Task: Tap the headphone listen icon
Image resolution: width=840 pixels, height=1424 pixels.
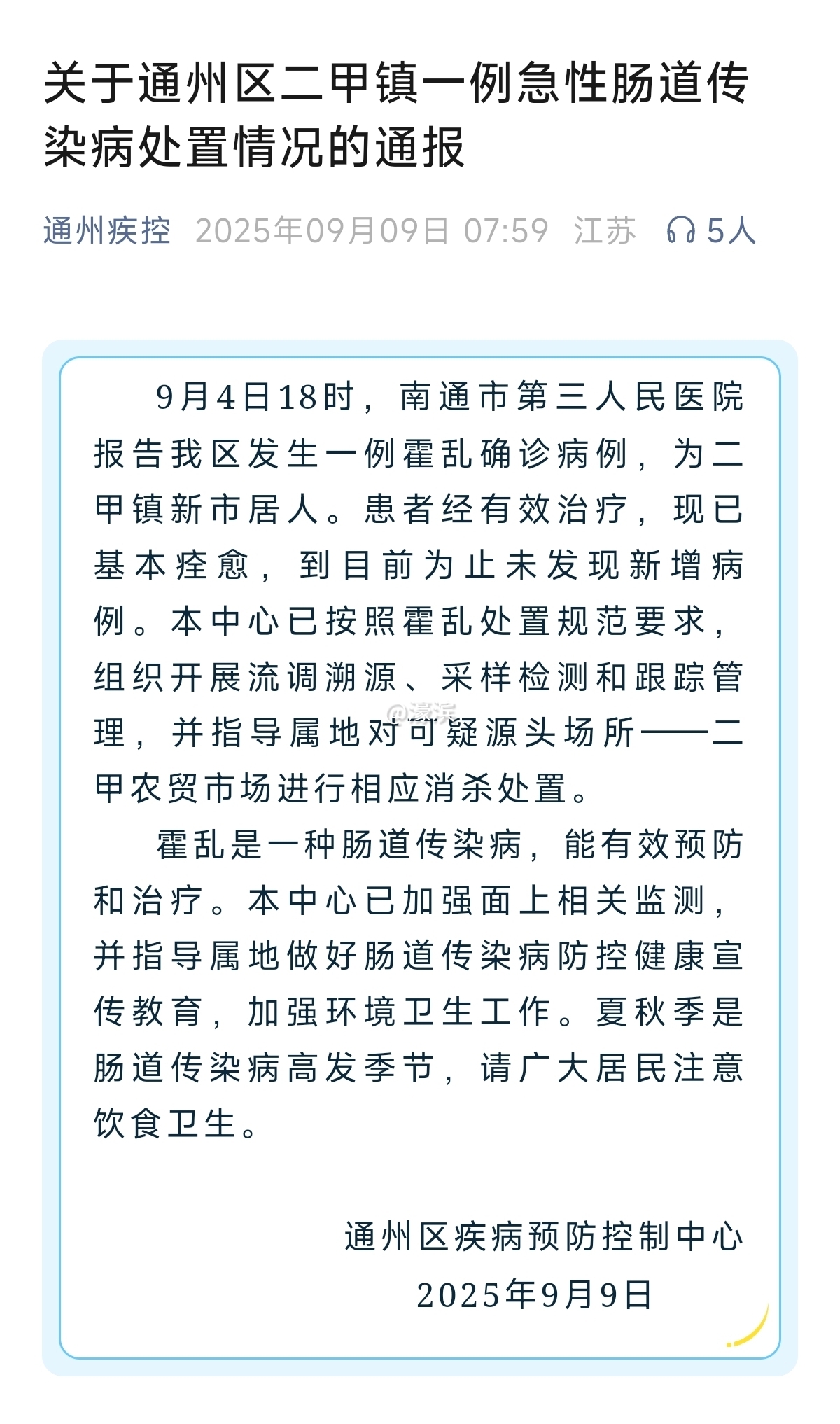Action: point(680,230)
